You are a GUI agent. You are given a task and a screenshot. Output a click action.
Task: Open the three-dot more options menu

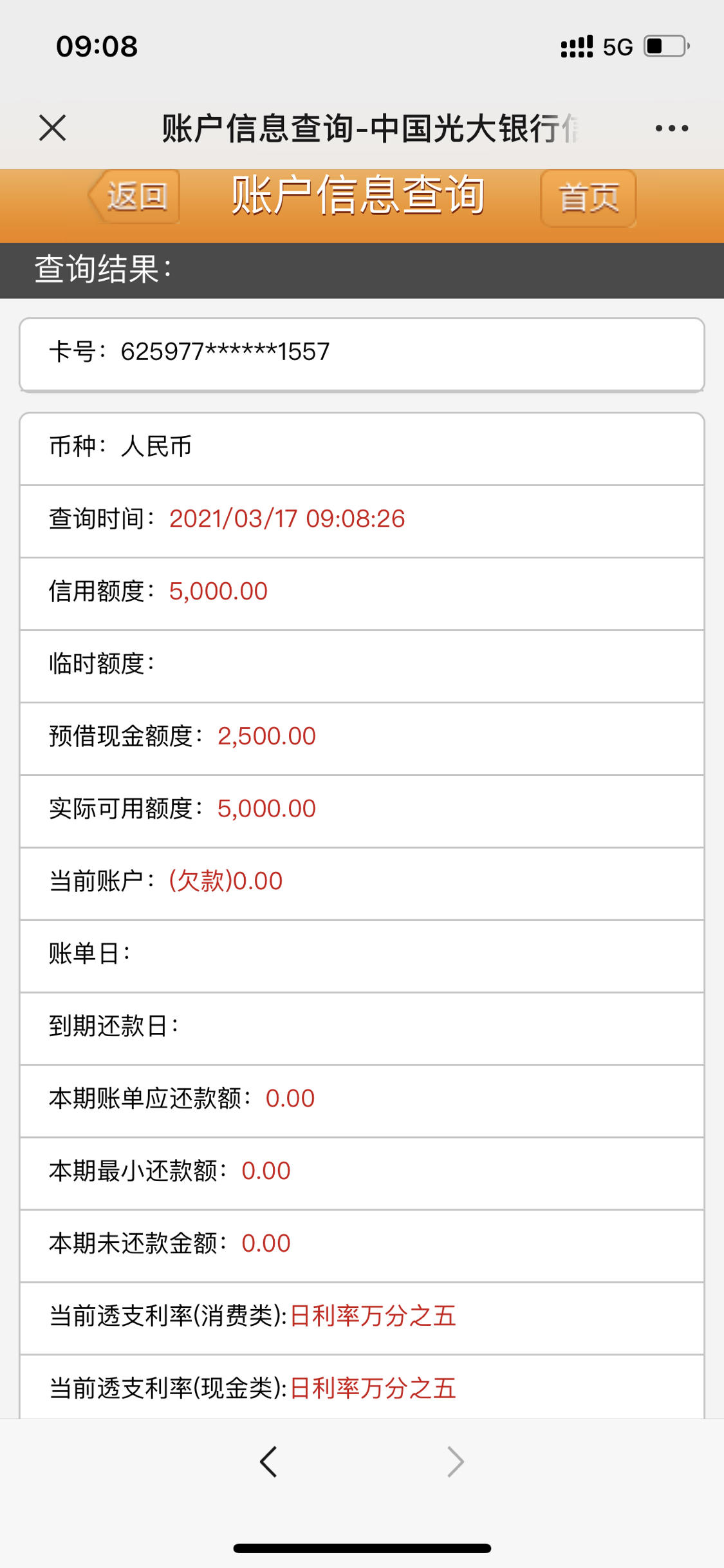tap(671, 128)
